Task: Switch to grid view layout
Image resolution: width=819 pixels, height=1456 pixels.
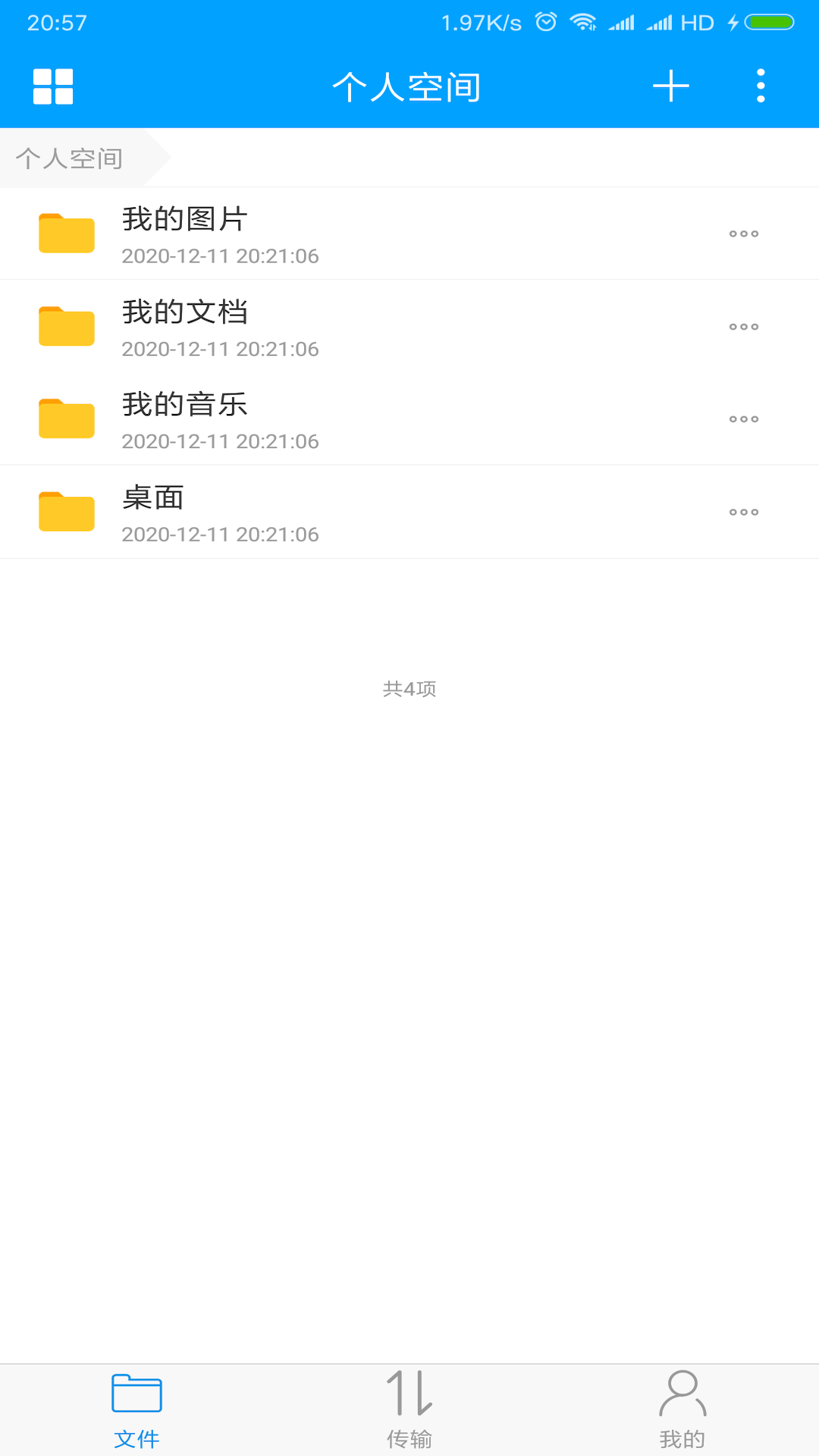Action: 53,86
